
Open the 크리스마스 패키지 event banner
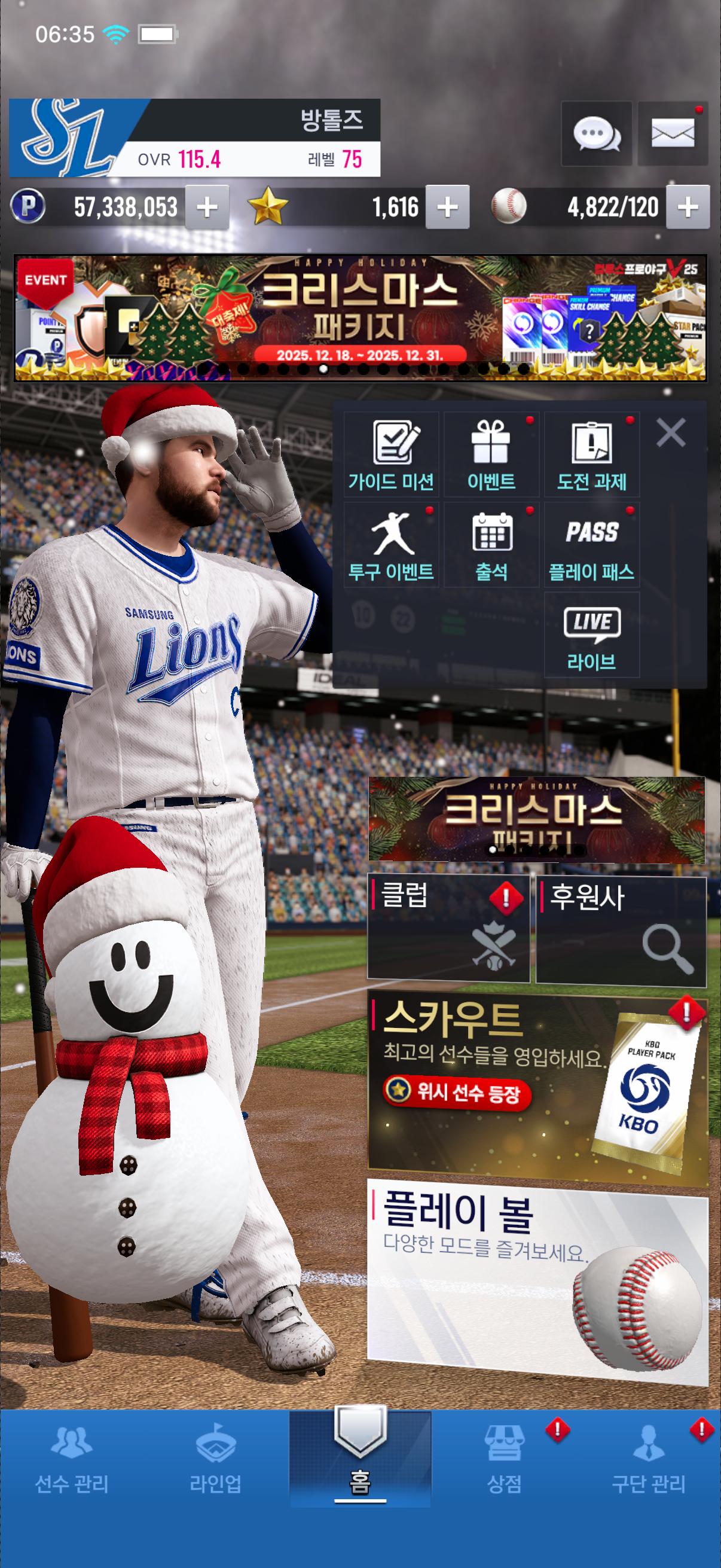[360, 317]
